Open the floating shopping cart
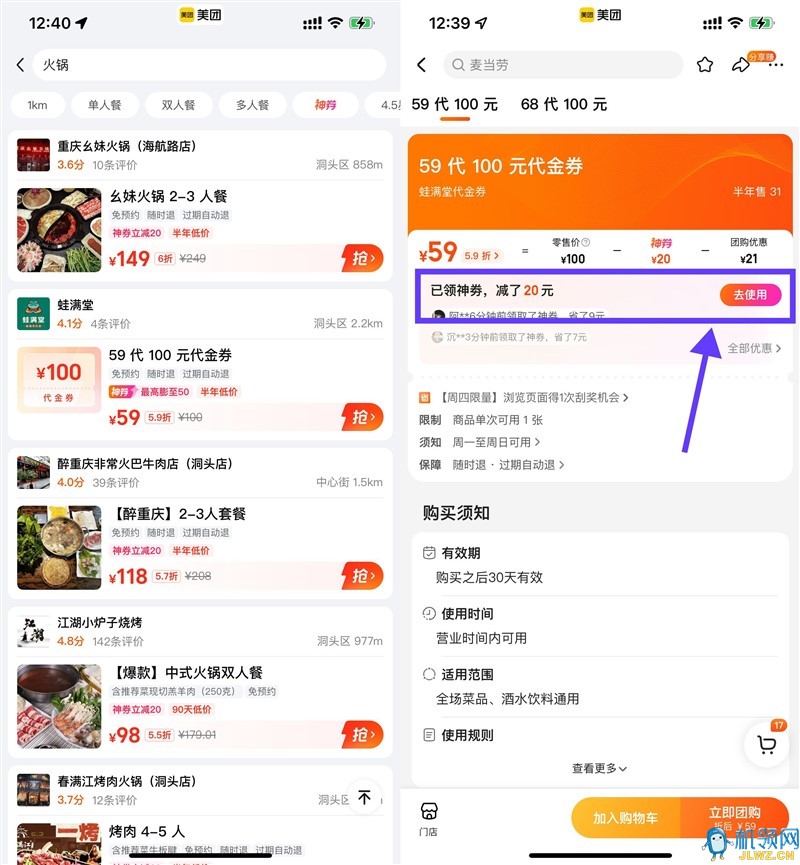Image resolution: width=800 pixels, height=865 pixels. tap(767, 743)
